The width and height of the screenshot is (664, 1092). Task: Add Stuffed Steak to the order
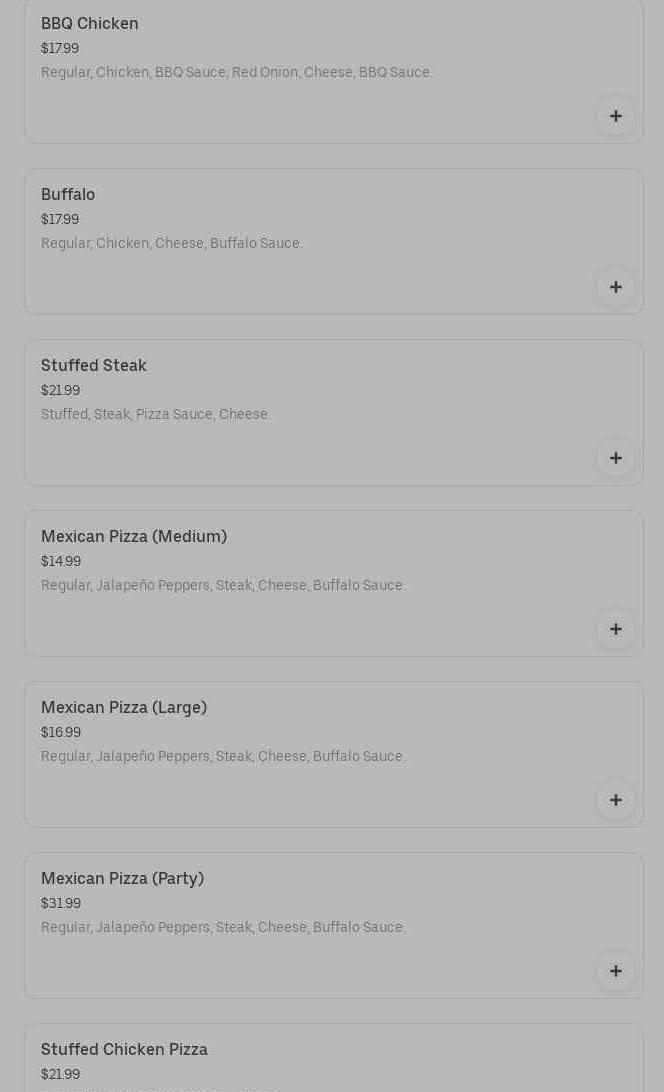pos(615,458)
